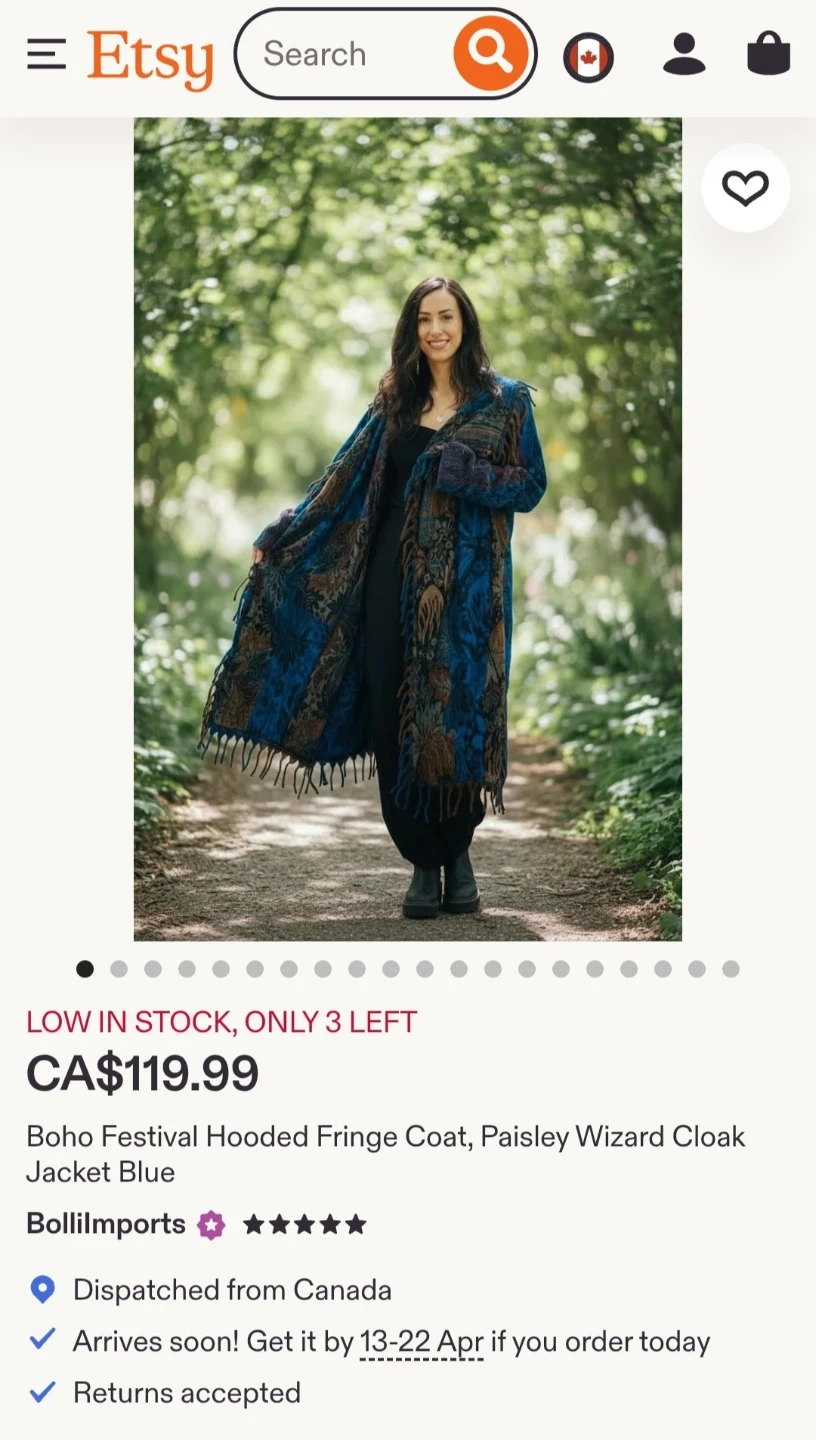Jump to the second image dot
The width and height of the screenshot is (816, 1440).
coord(119,968)
